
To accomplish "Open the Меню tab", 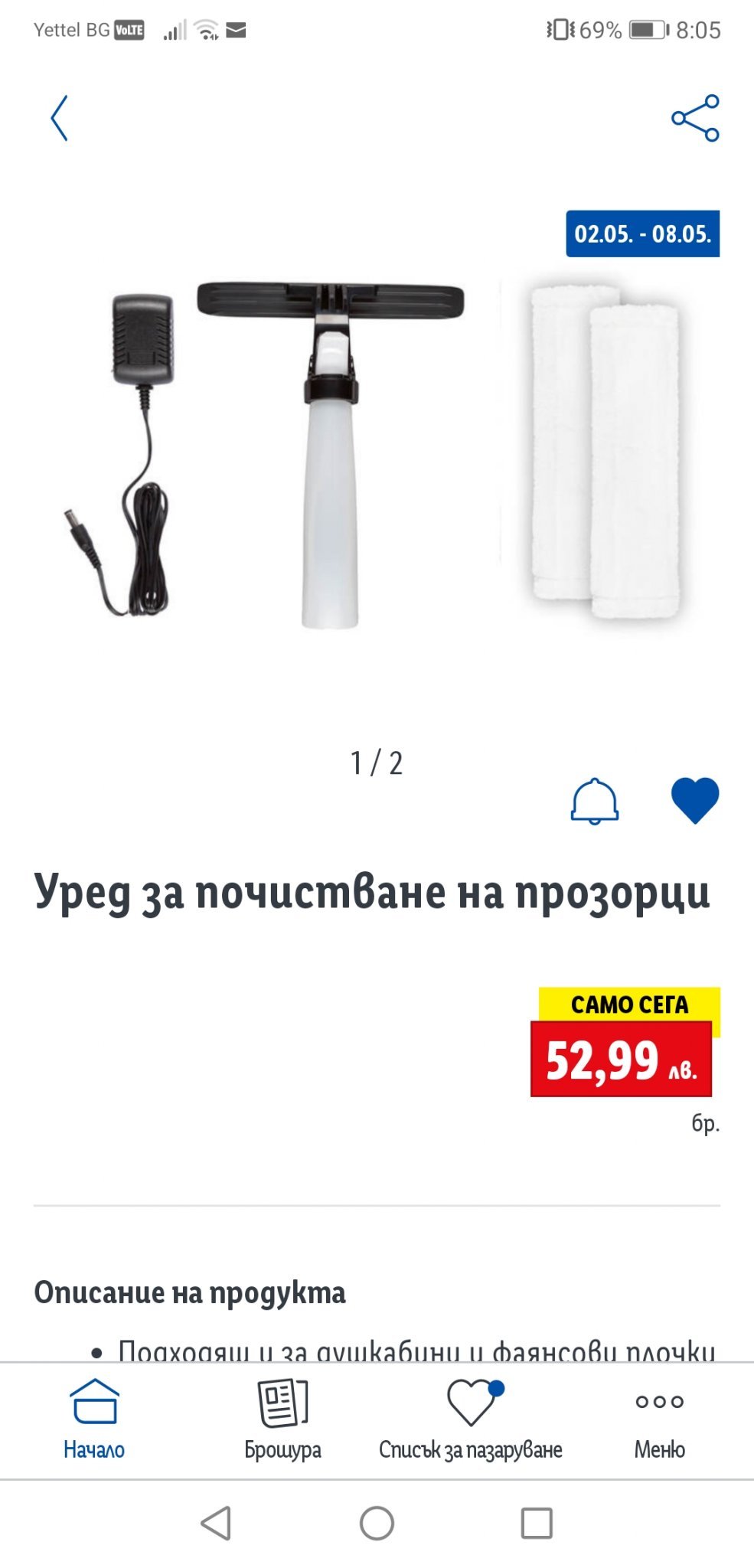I will (x=659, y=1418).
